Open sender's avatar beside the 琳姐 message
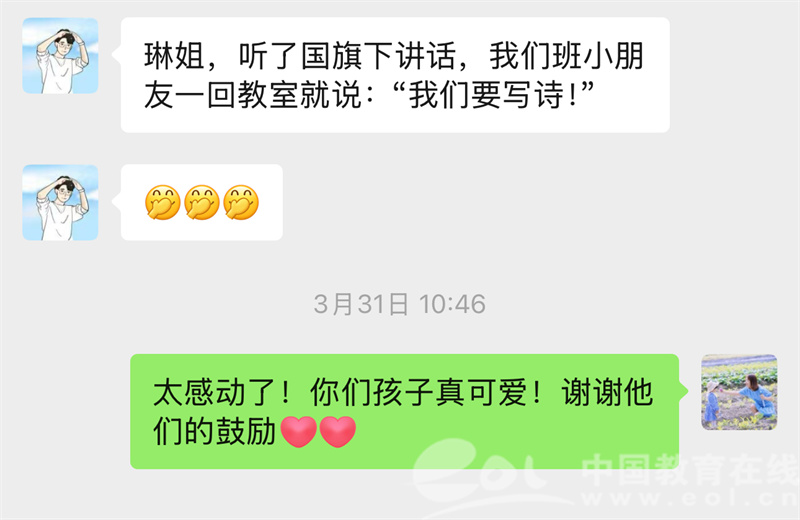The height and width of the screenshot is (520, 800). 60,55
